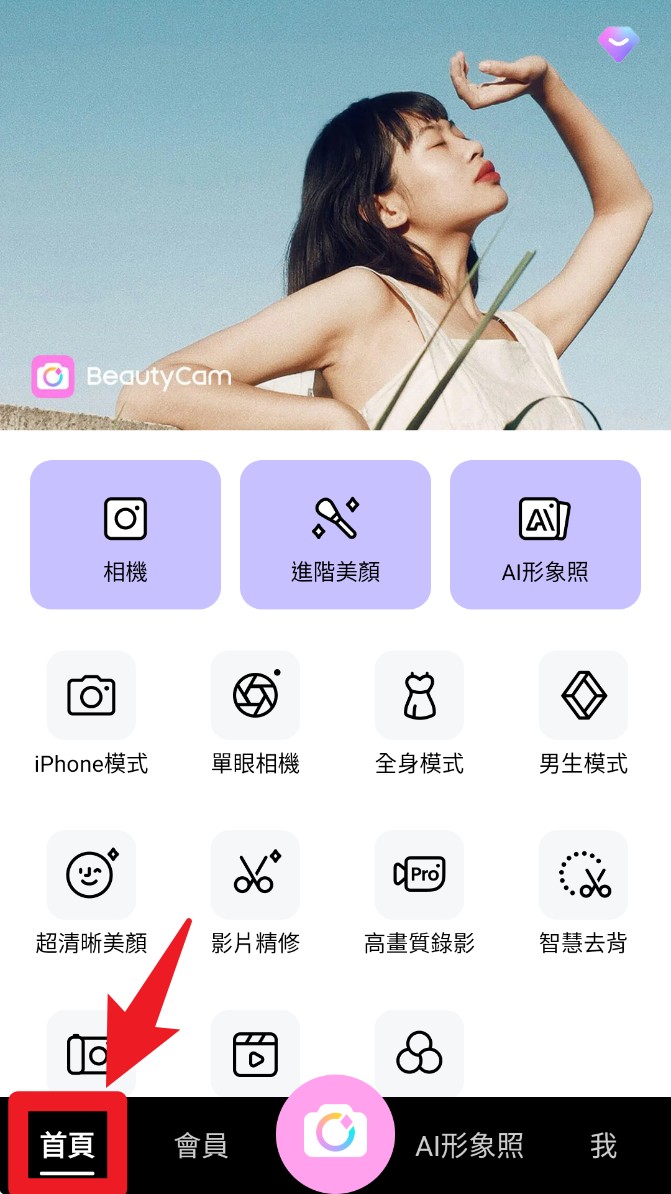The width and height of the screenshot is (671, 1194).
Task: Open 影片精修 video retouch
Action: click(255, 891)
